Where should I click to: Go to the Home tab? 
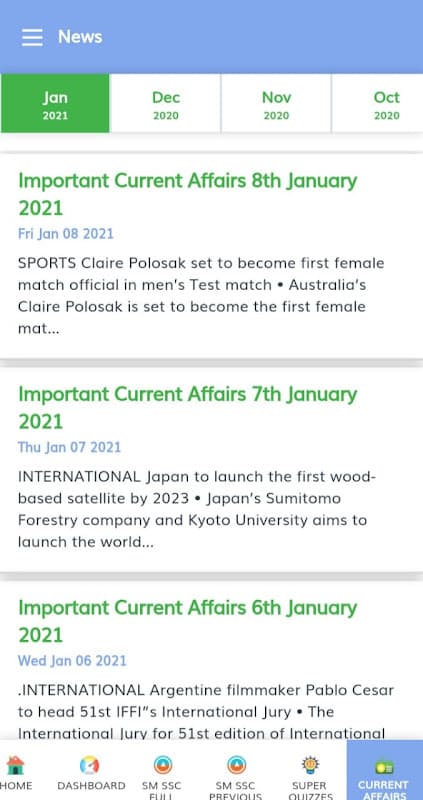[x=16, y=771]
